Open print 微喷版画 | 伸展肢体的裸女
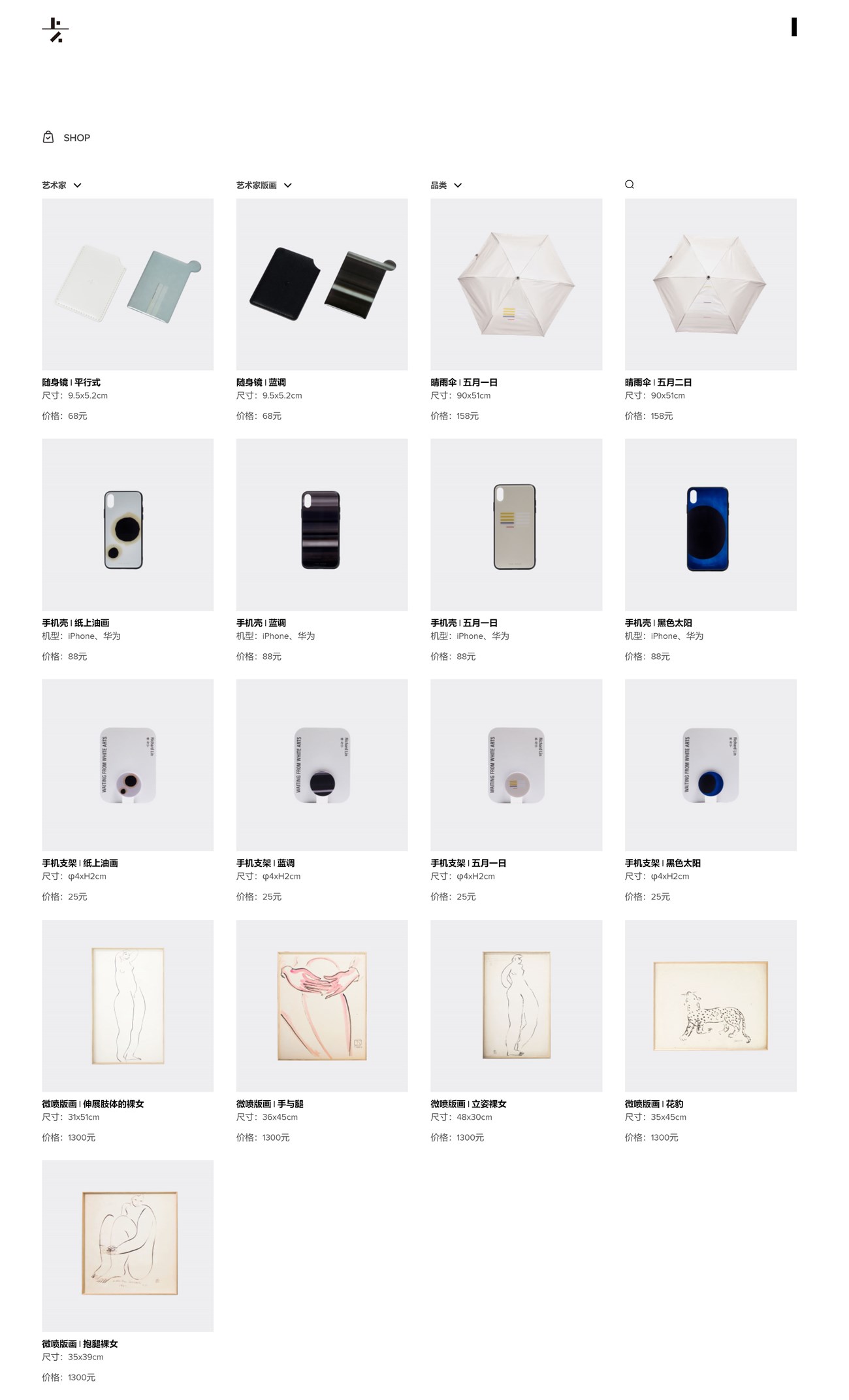The height and width of the screenshot is (1400, 849). pos(127,1005)
